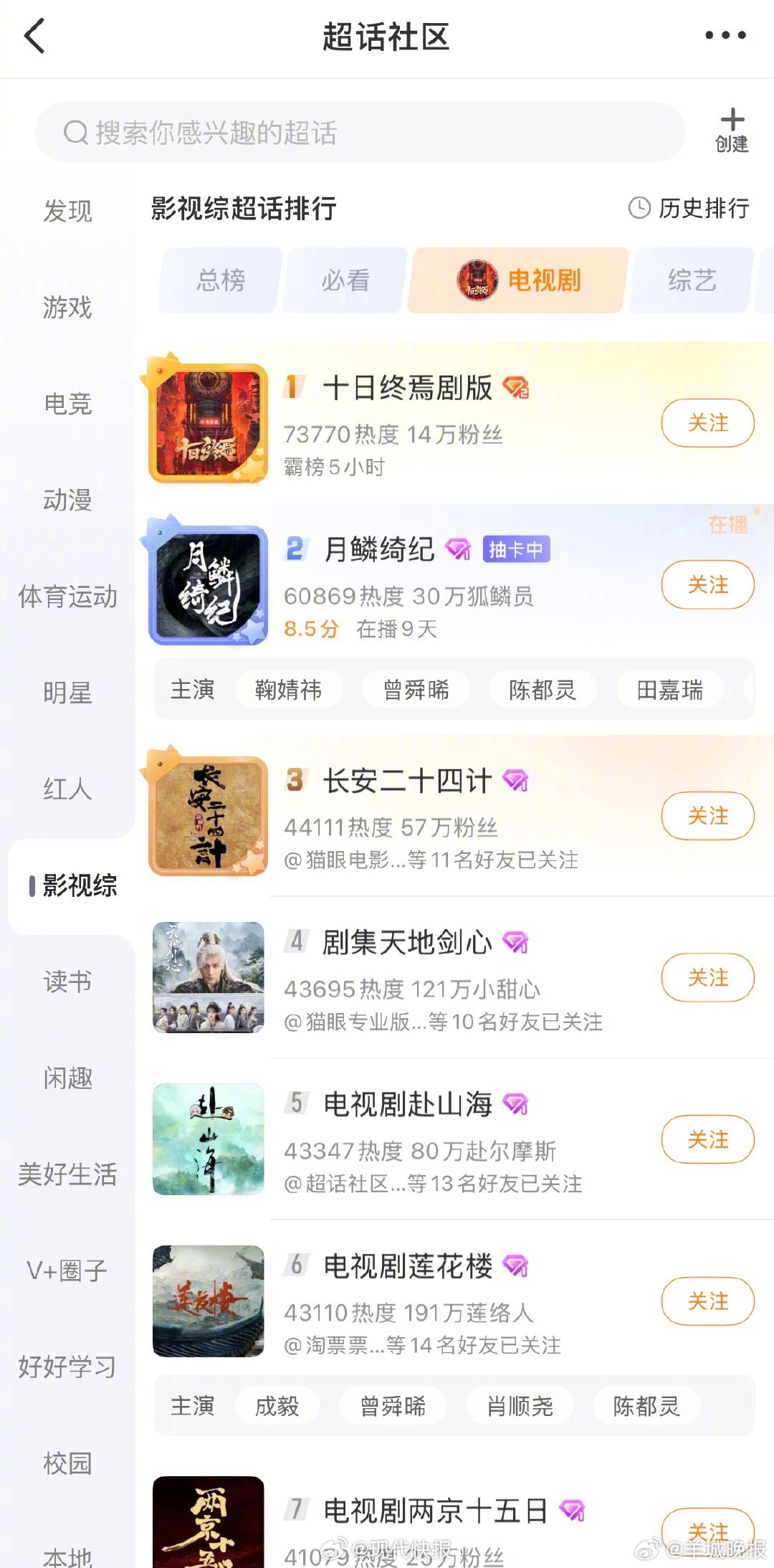Expand cast member 鞠婧祎 tag
Image resolution: width=774 pixels, height=1568 pixels.
(x=290, y=689)
